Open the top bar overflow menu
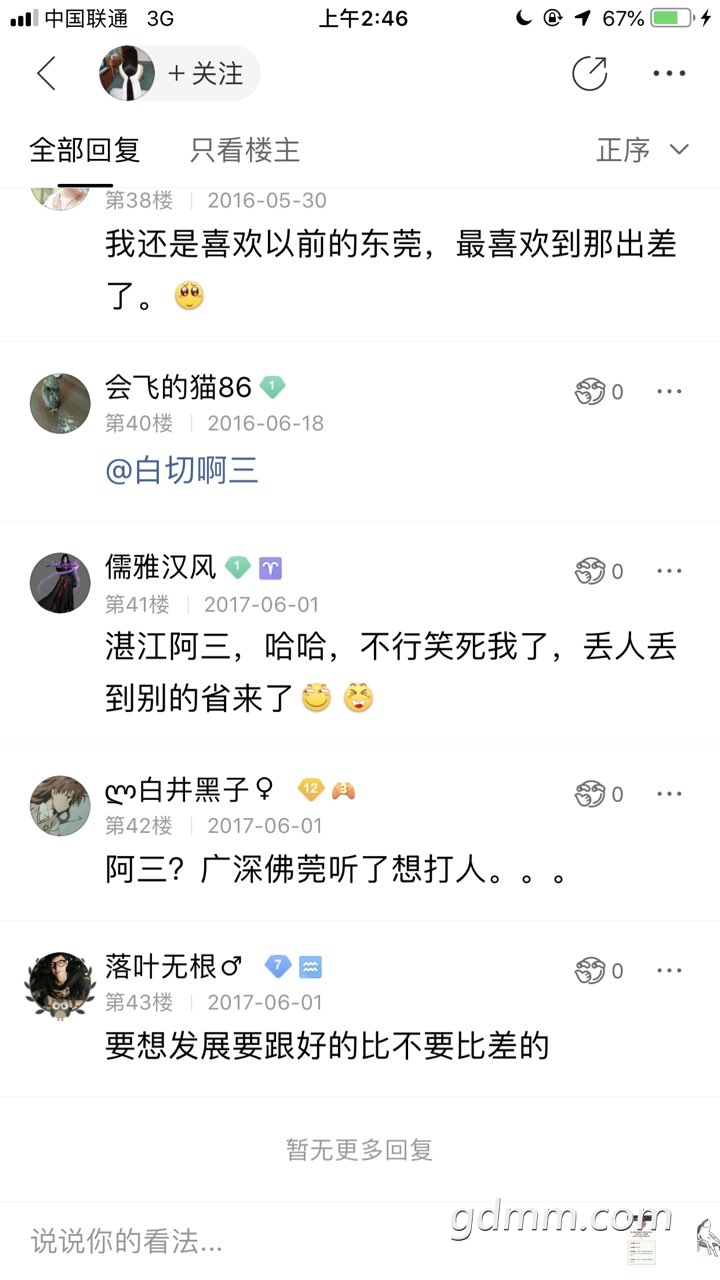720x1280 pixels. point(669,74)
